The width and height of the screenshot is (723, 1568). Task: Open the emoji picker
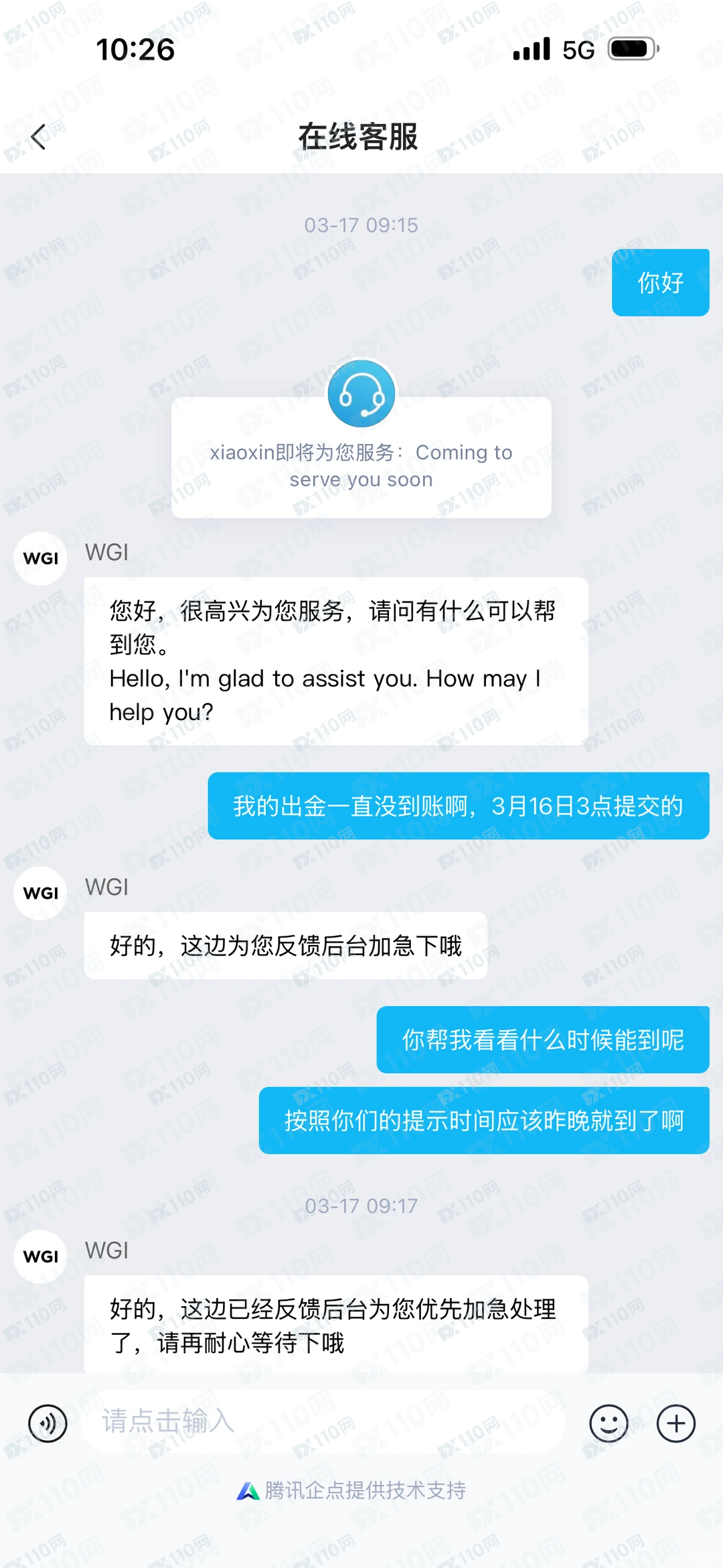(x=609, y=1423)
